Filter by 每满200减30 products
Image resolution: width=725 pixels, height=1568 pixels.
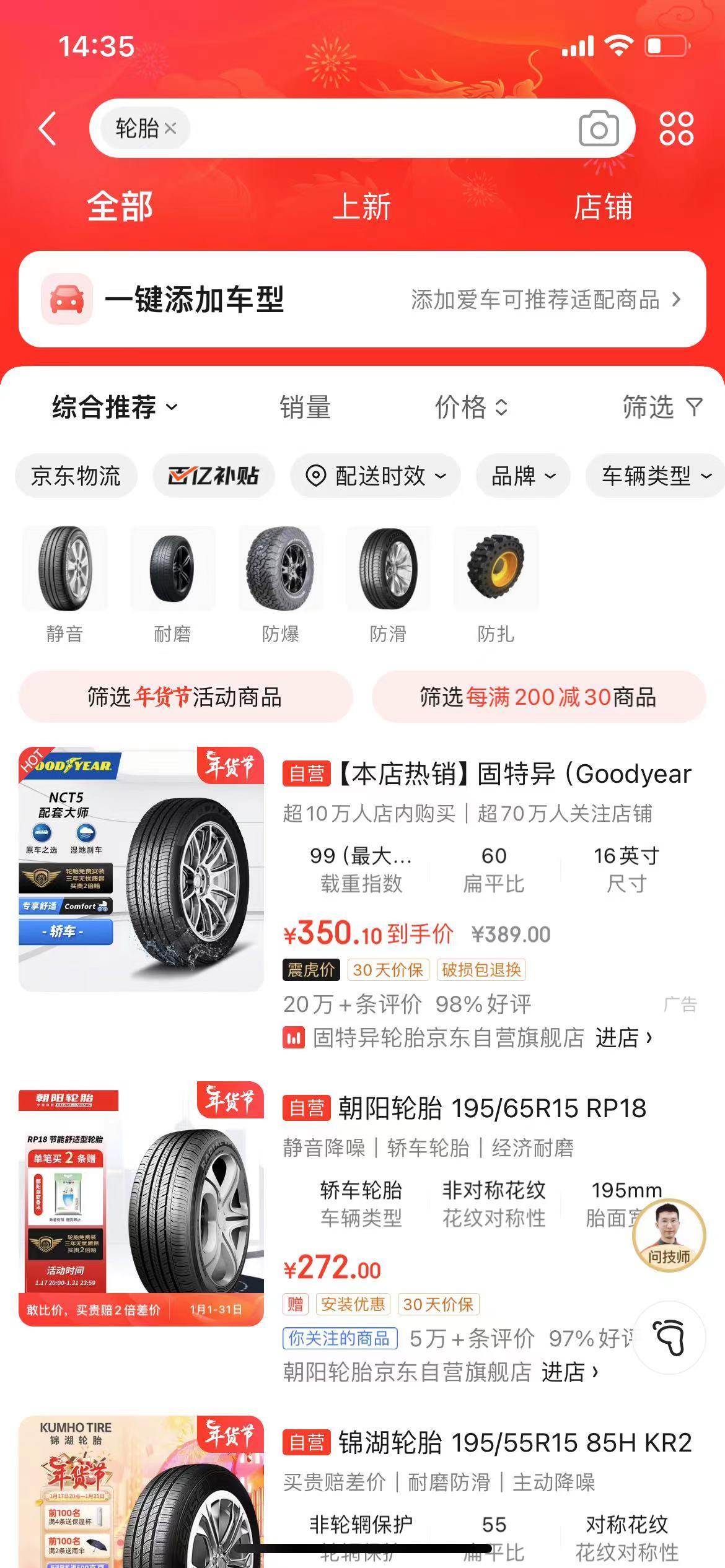538,697
